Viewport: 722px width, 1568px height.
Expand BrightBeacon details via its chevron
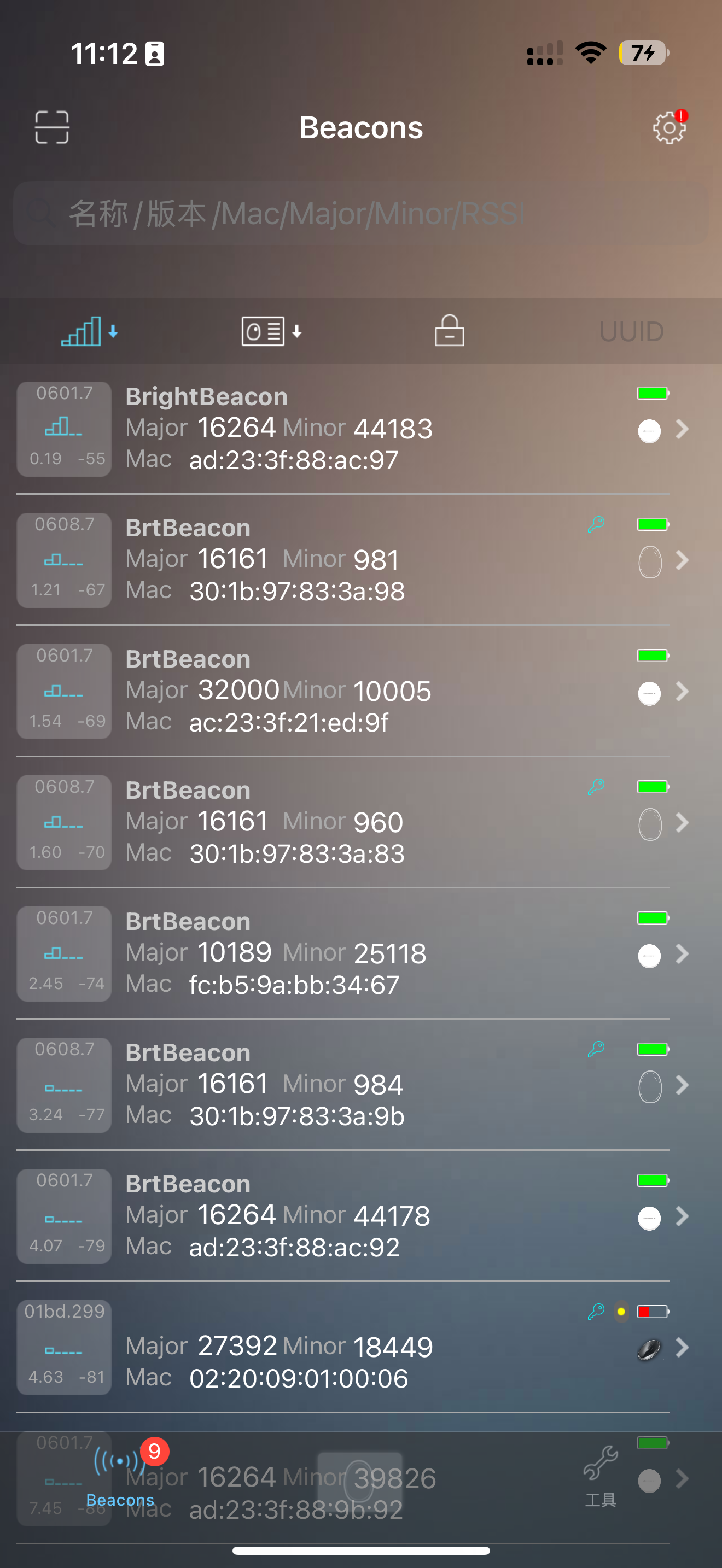click(683, 429)
